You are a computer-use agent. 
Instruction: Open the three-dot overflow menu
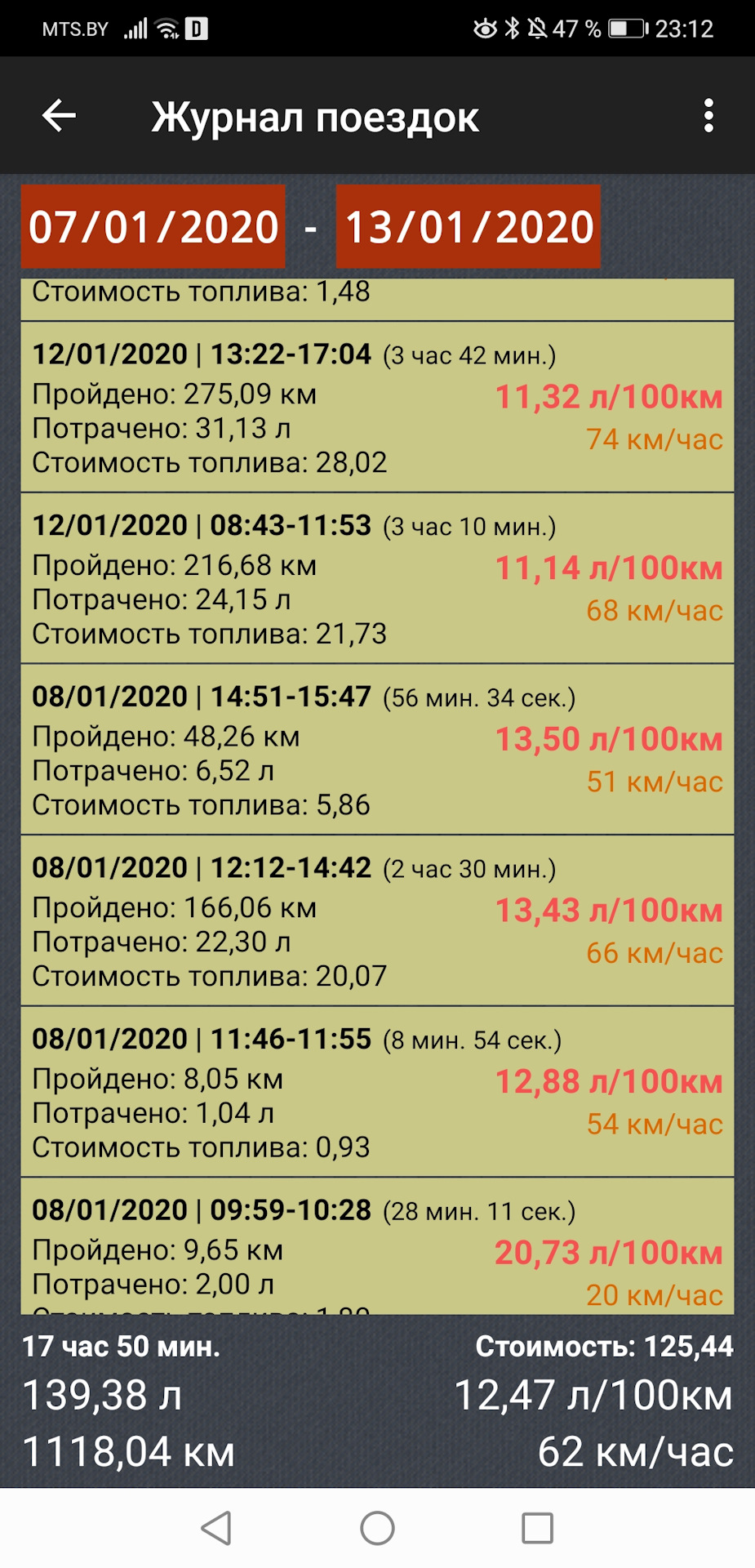[708, 116]
